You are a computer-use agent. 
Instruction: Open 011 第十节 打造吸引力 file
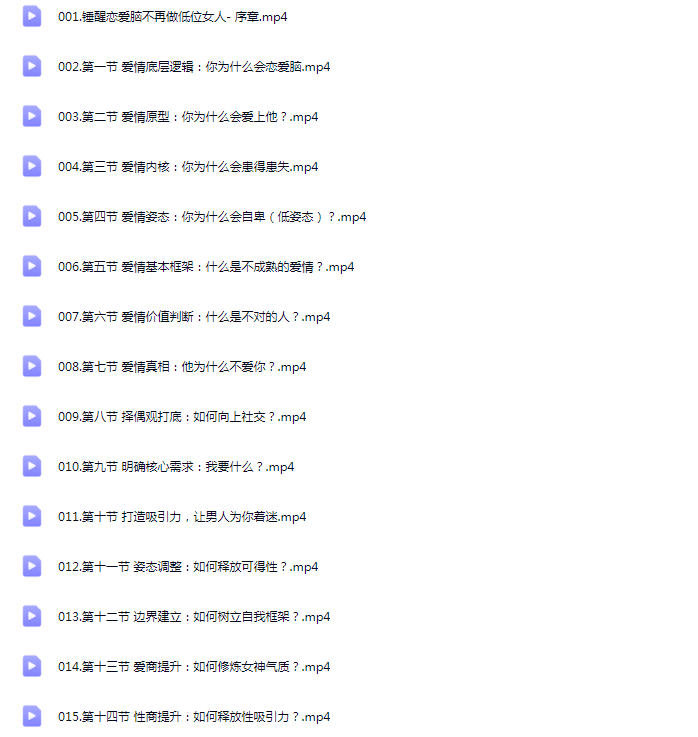pos(182,517)
